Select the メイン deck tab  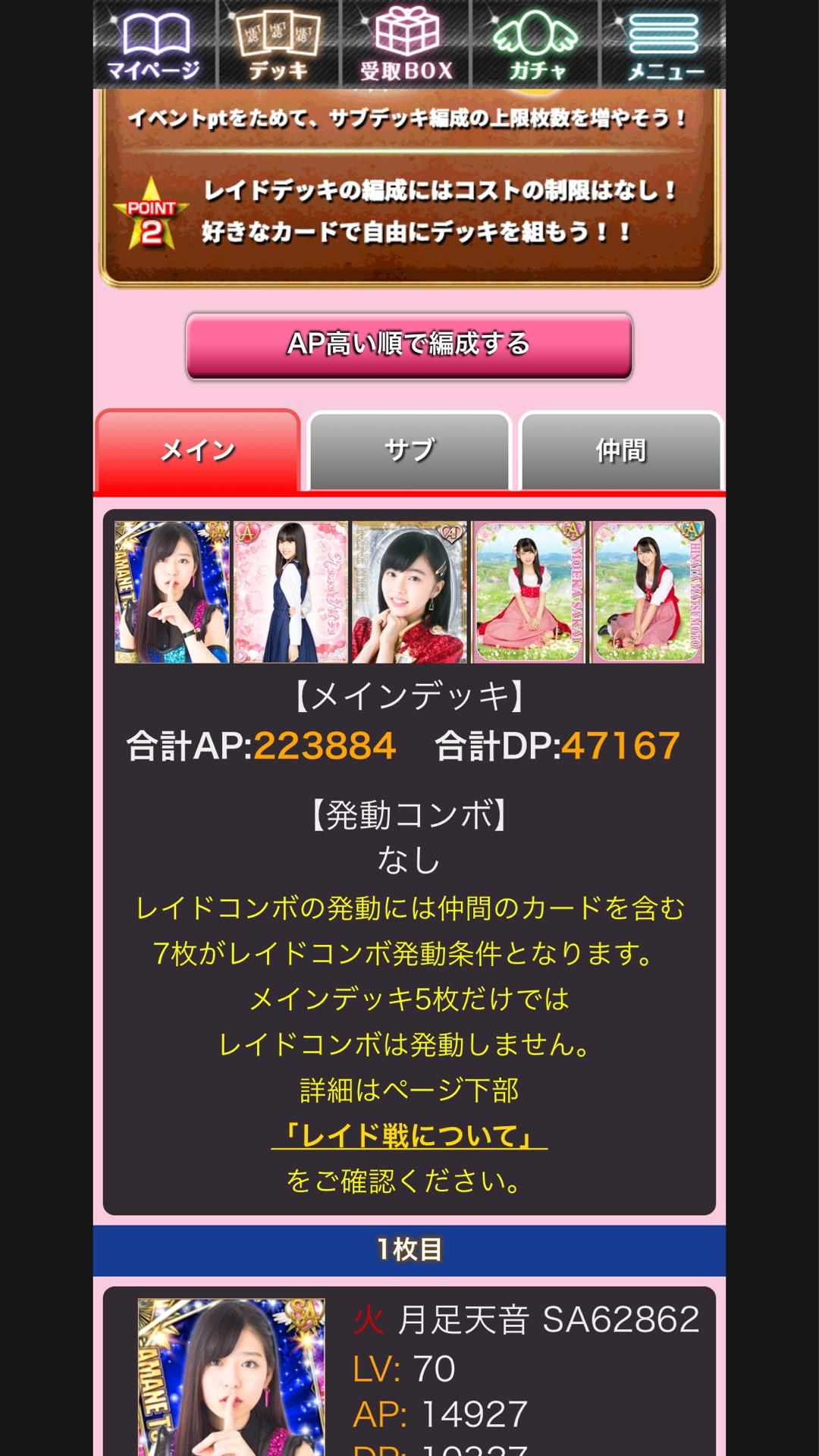click(198, 450)
